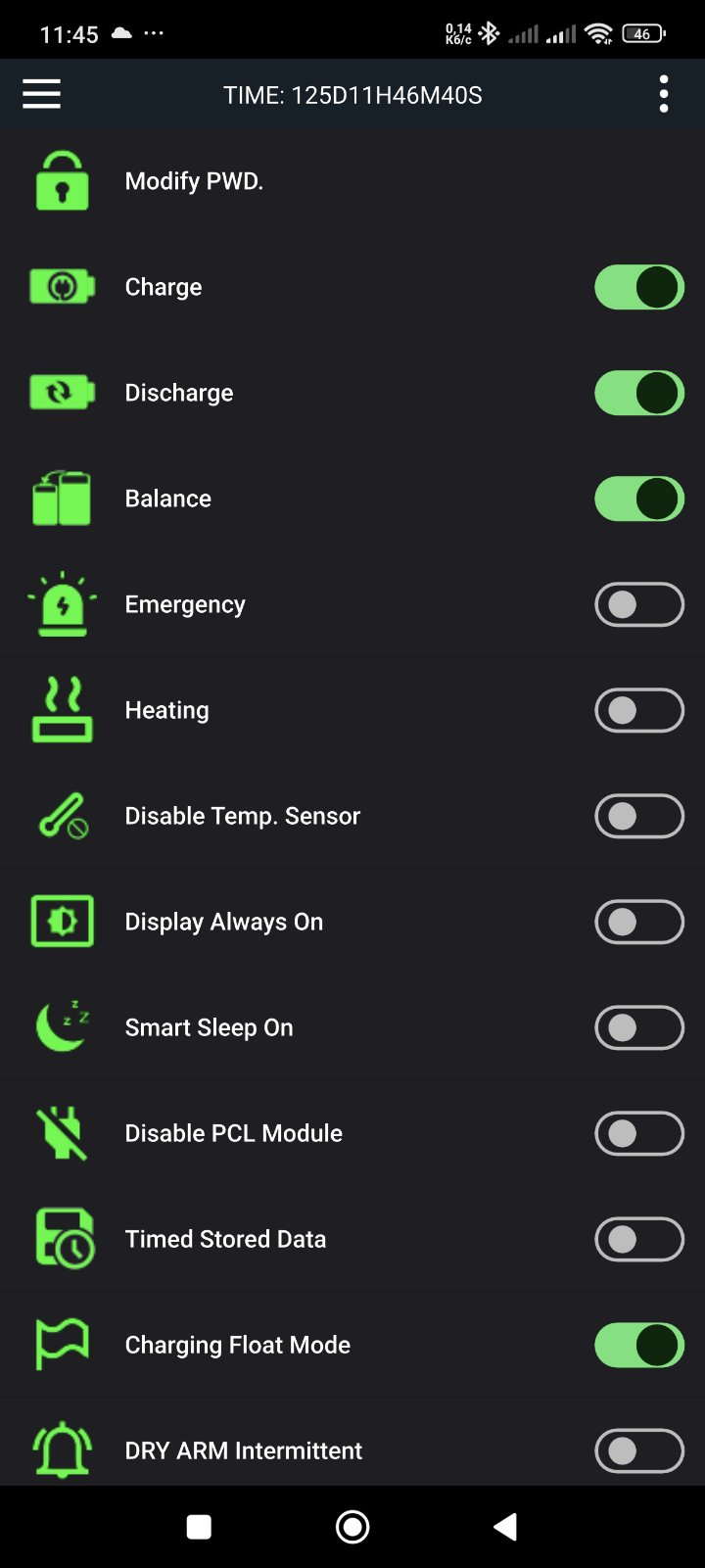
Task: Enable Timed Stored Data
Action: pyautogui.click(x=639, y=1239)
